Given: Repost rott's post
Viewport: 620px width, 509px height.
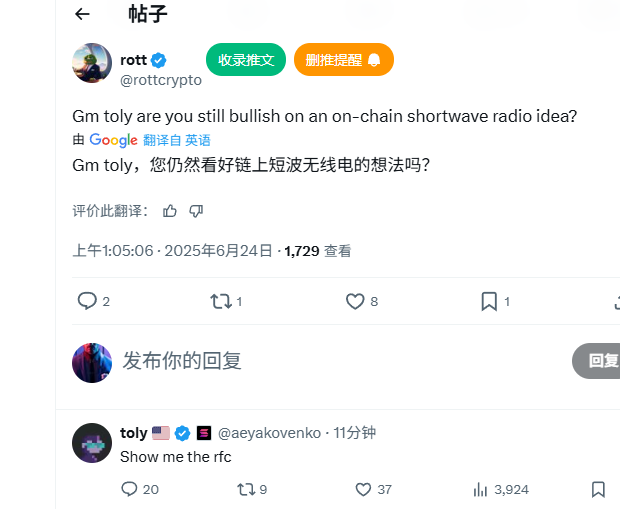Looking at the screenshot, I should 220,301.
